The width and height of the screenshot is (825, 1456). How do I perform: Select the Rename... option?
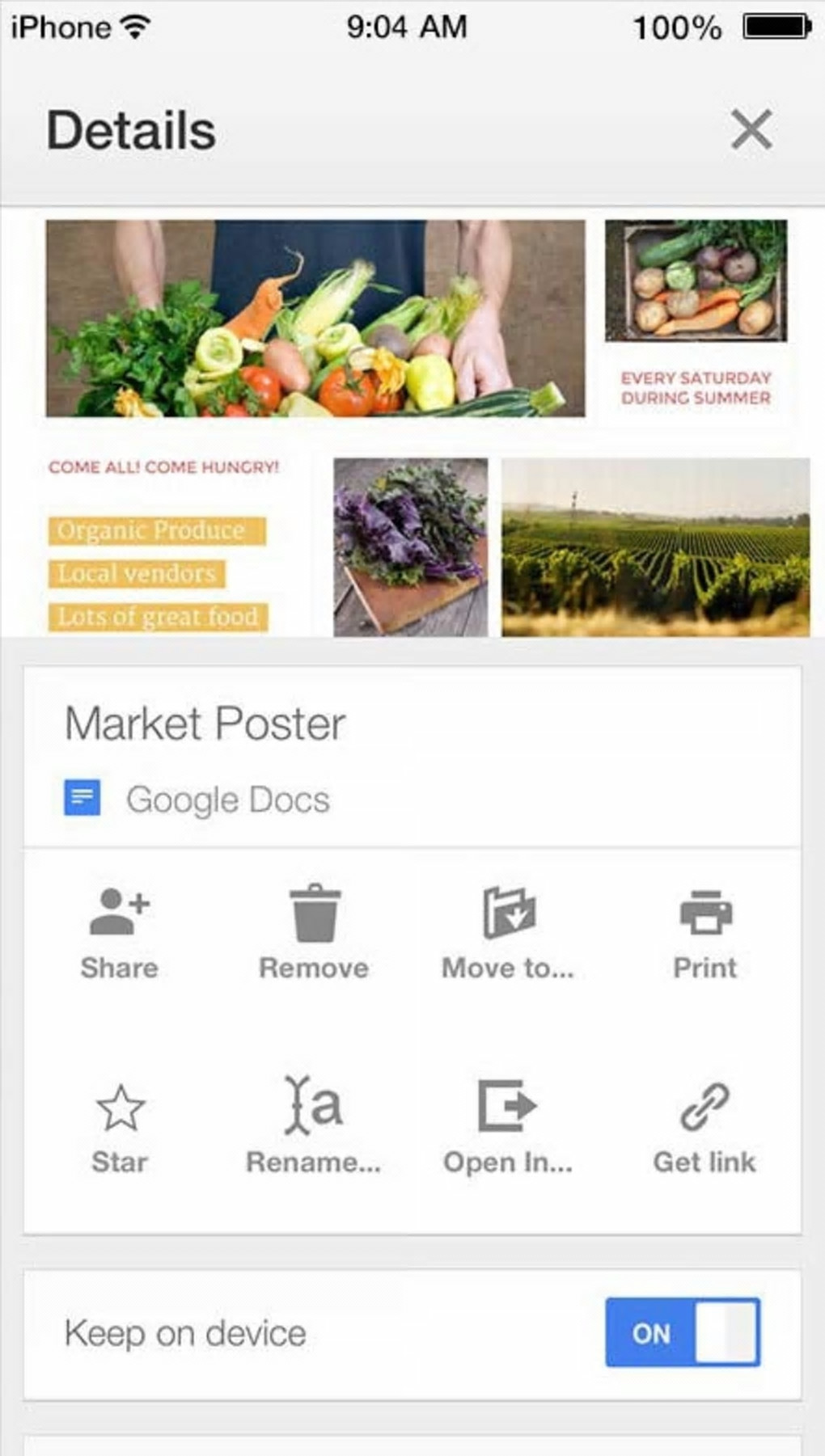(x=314, y=1126)
